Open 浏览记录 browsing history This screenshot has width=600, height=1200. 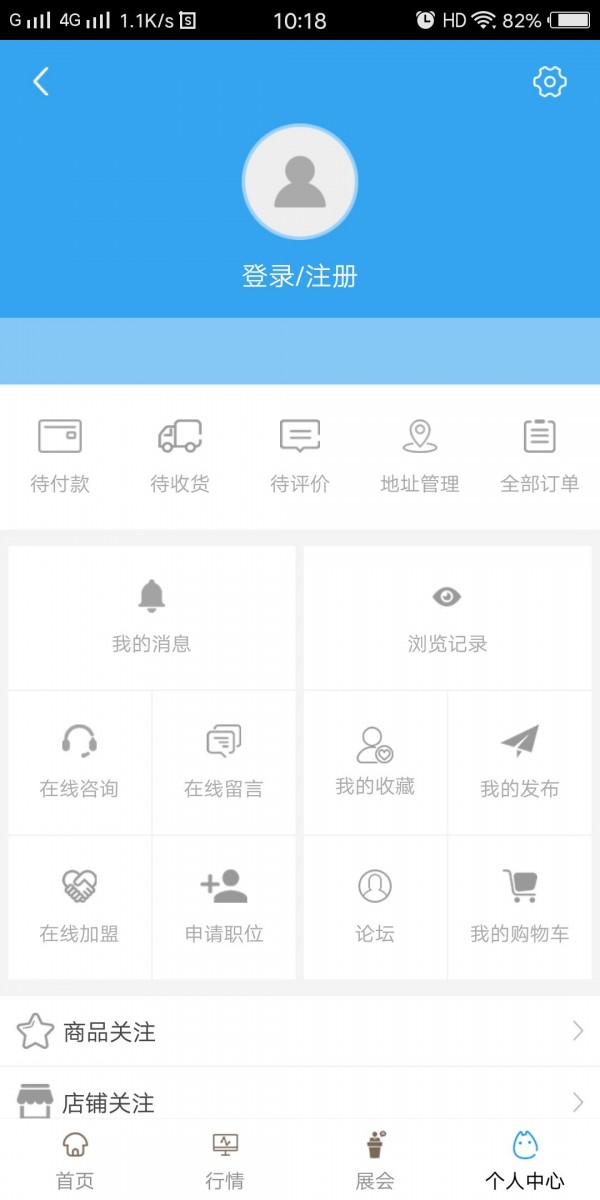pyautogui.click(x=448, y=617)
